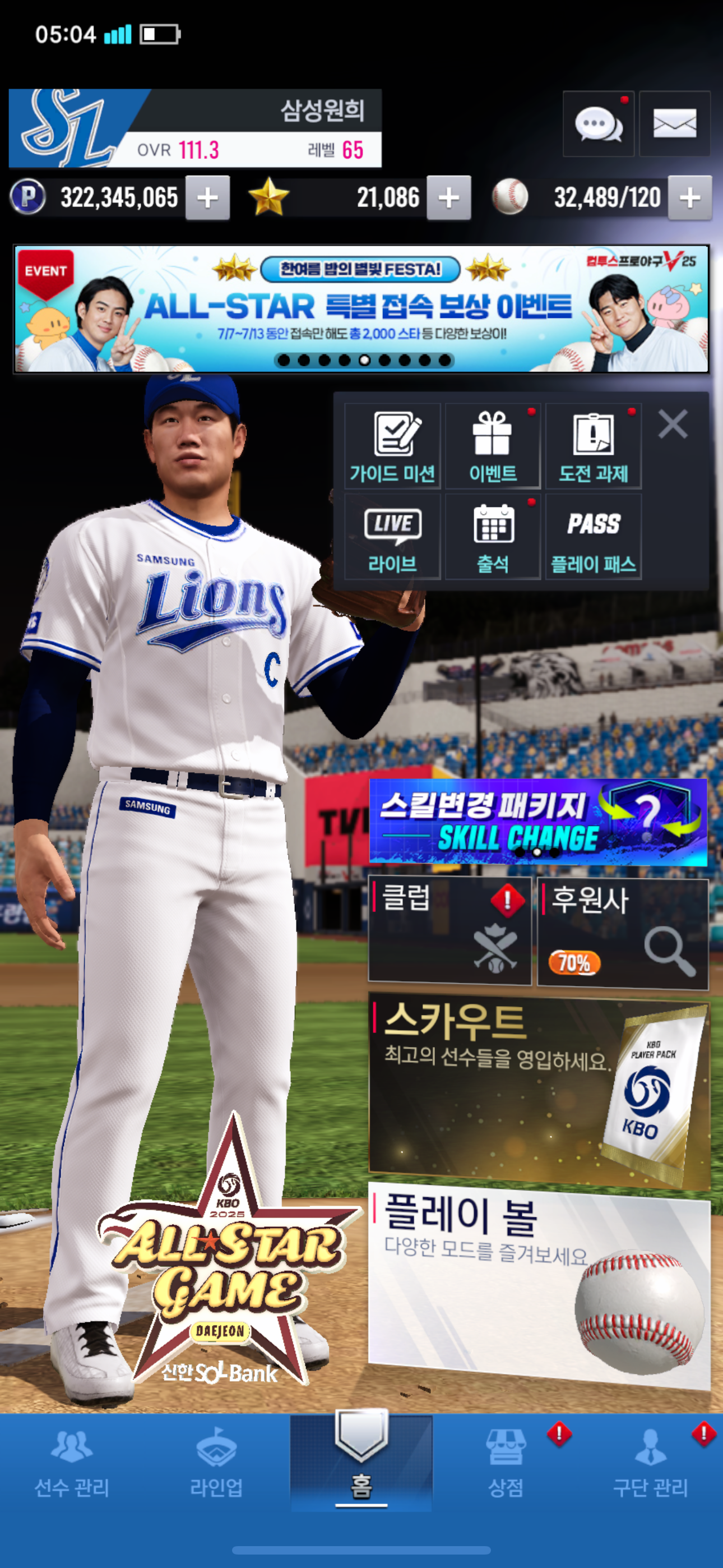Image resolution: width=723 pixels, height=1568 pixels.
Task: Open the mailbox envelope icon
Action: click(x=674, y=124)
